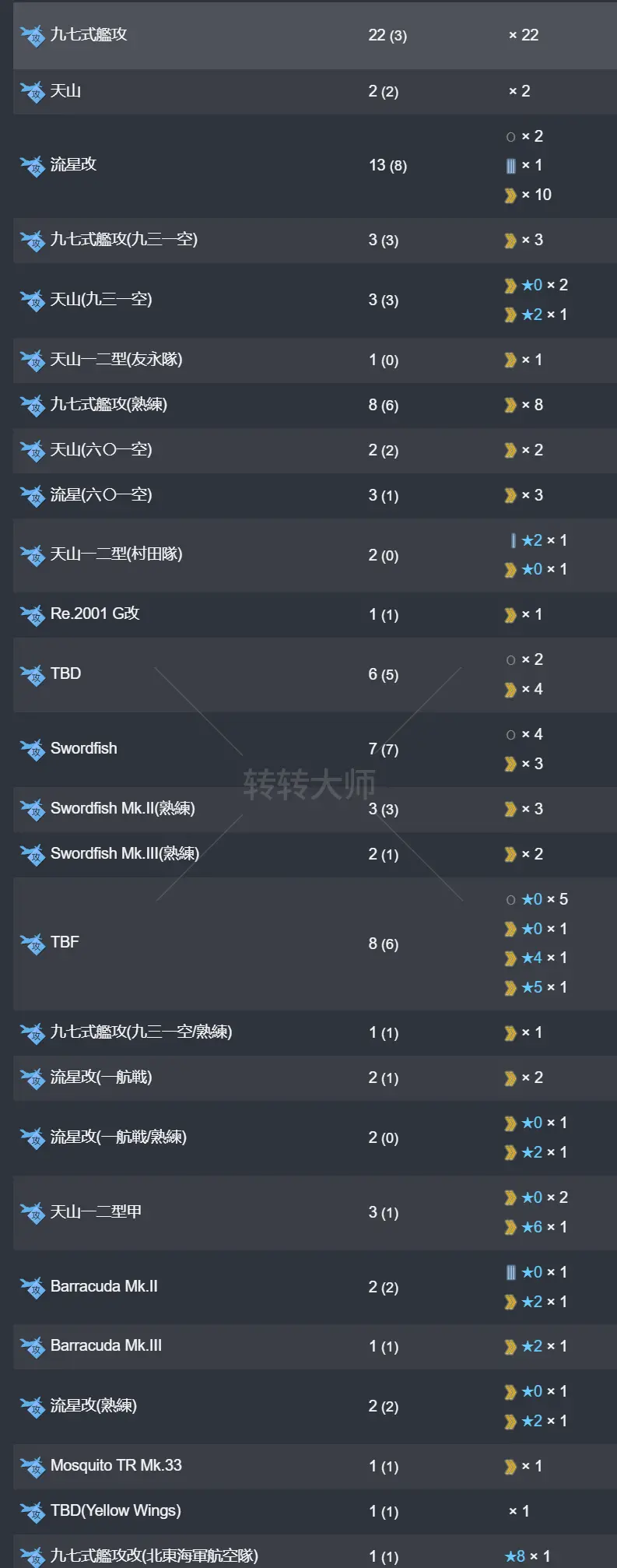Click the Swordfish Mk.III(熟練) label

124,854
